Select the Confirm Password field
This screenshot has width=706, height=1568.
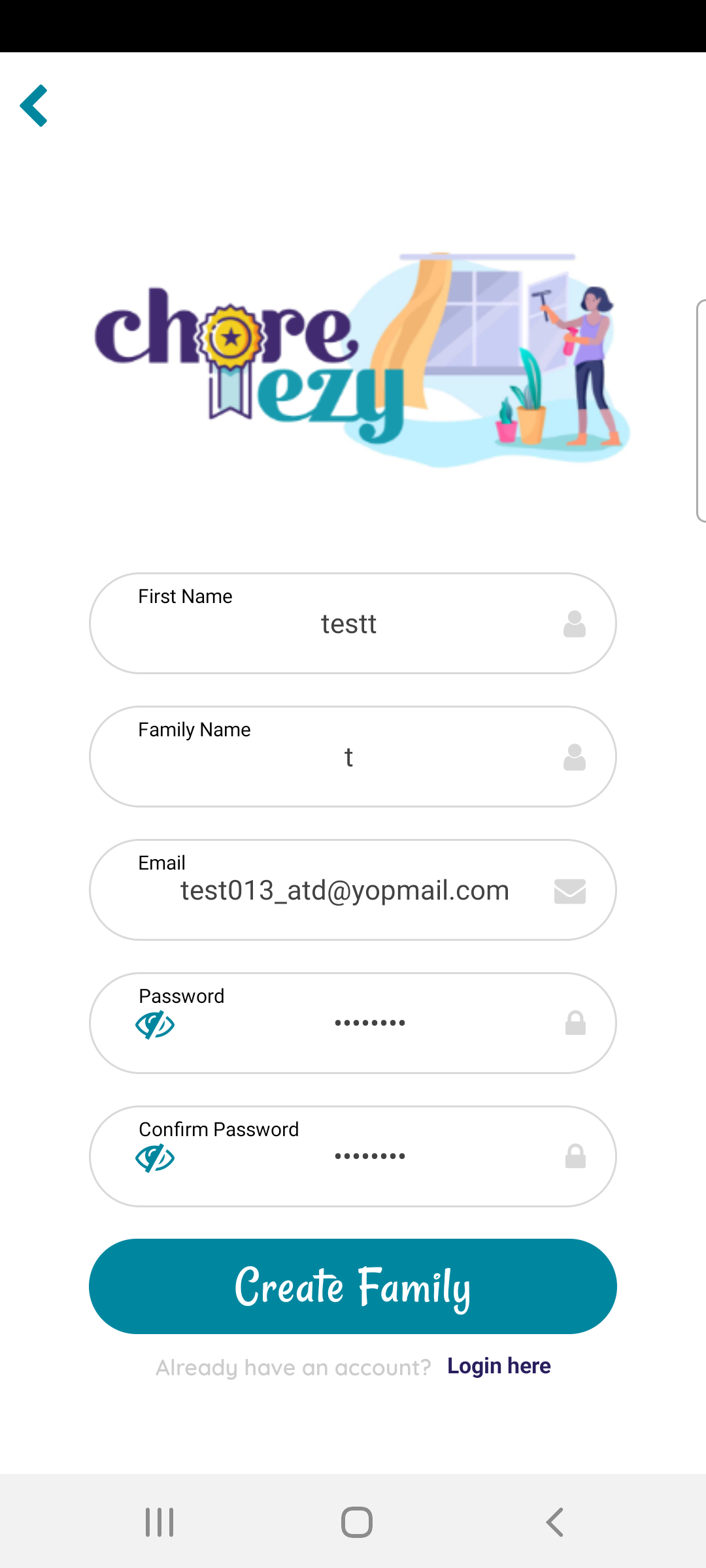(x=370, y=1157)
